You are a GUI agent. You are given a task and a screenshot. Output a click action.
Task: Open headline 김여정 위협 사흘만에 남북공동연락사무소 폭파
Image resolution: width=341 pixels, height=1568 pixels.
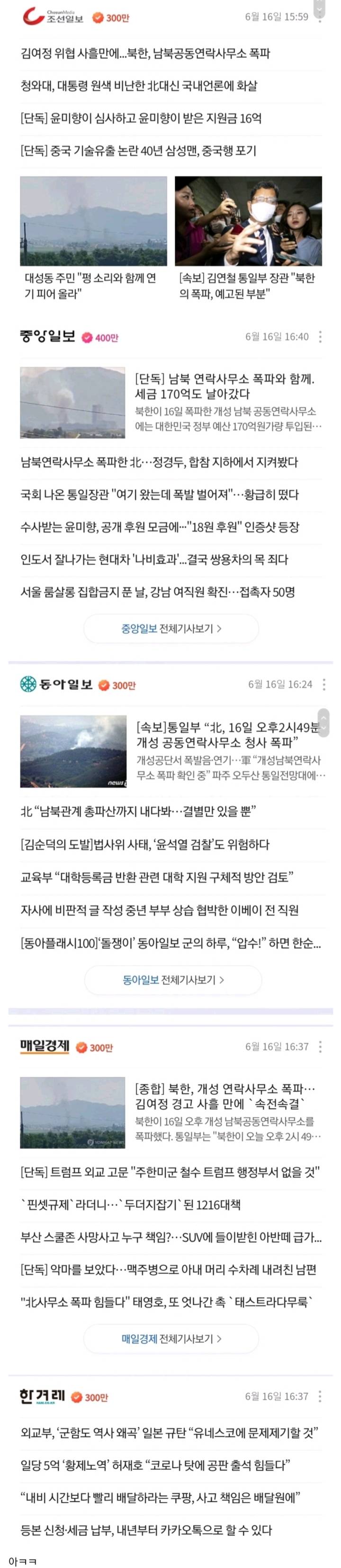click(145, 53)
